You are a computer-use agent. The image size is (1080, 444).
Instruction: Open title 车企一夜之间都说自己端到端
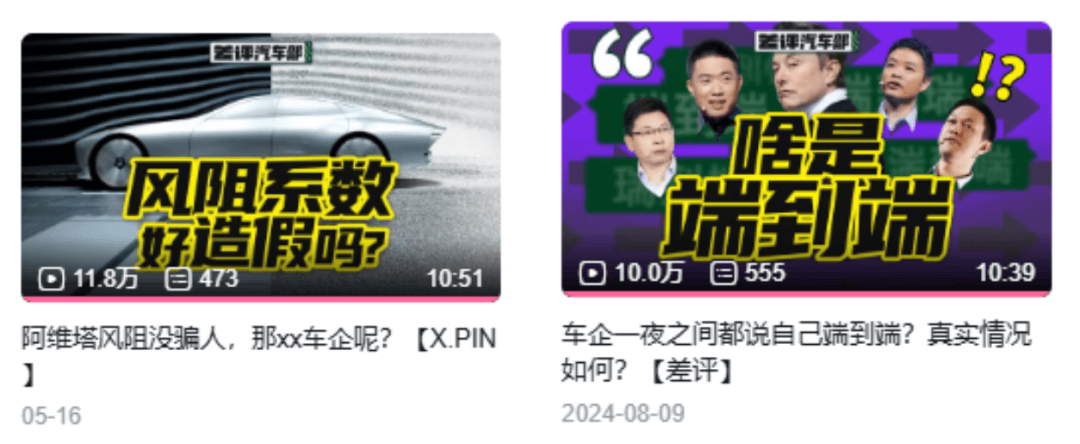(x=795, y=335)
